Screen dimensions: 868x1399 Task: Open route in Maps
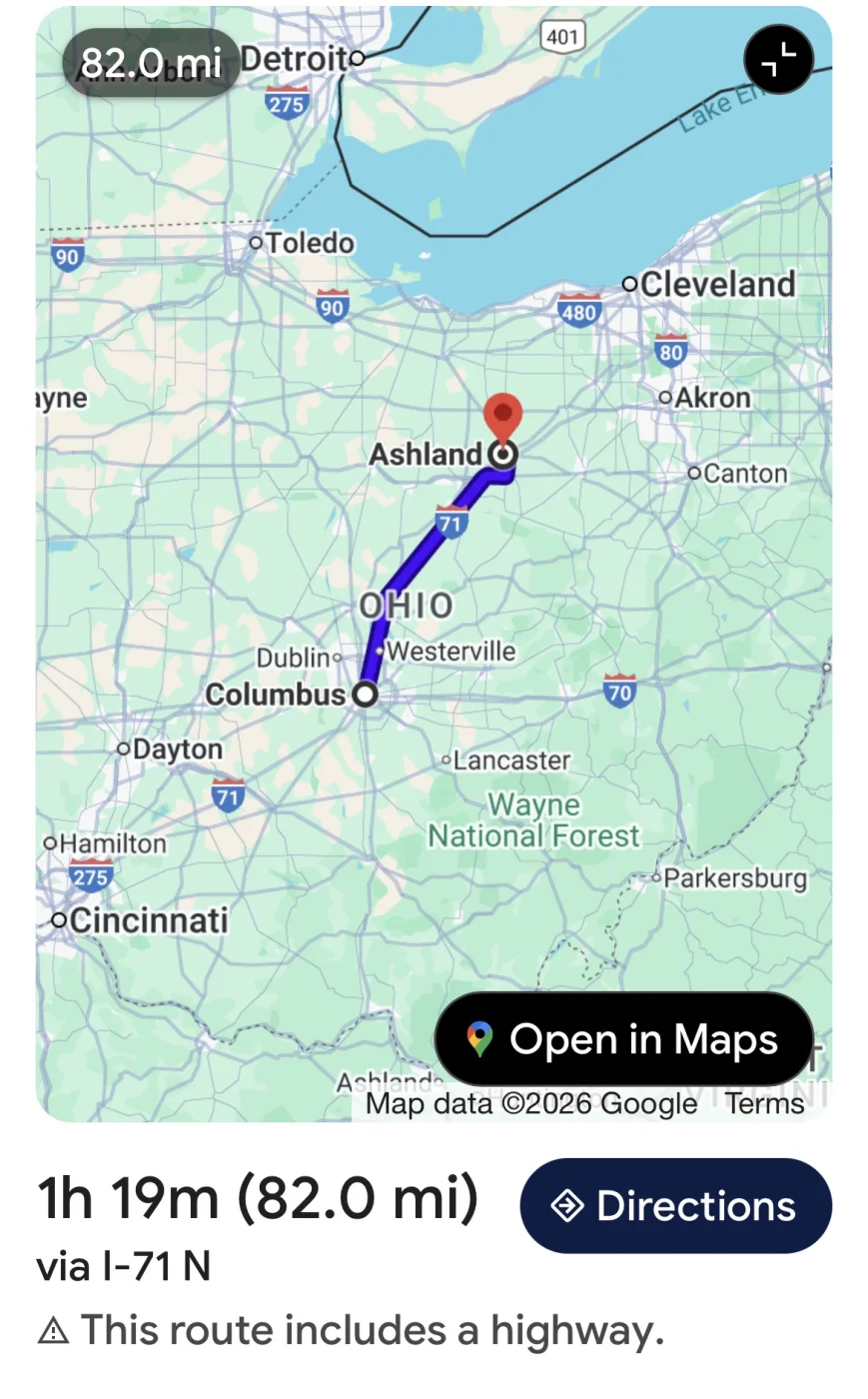624,1039
